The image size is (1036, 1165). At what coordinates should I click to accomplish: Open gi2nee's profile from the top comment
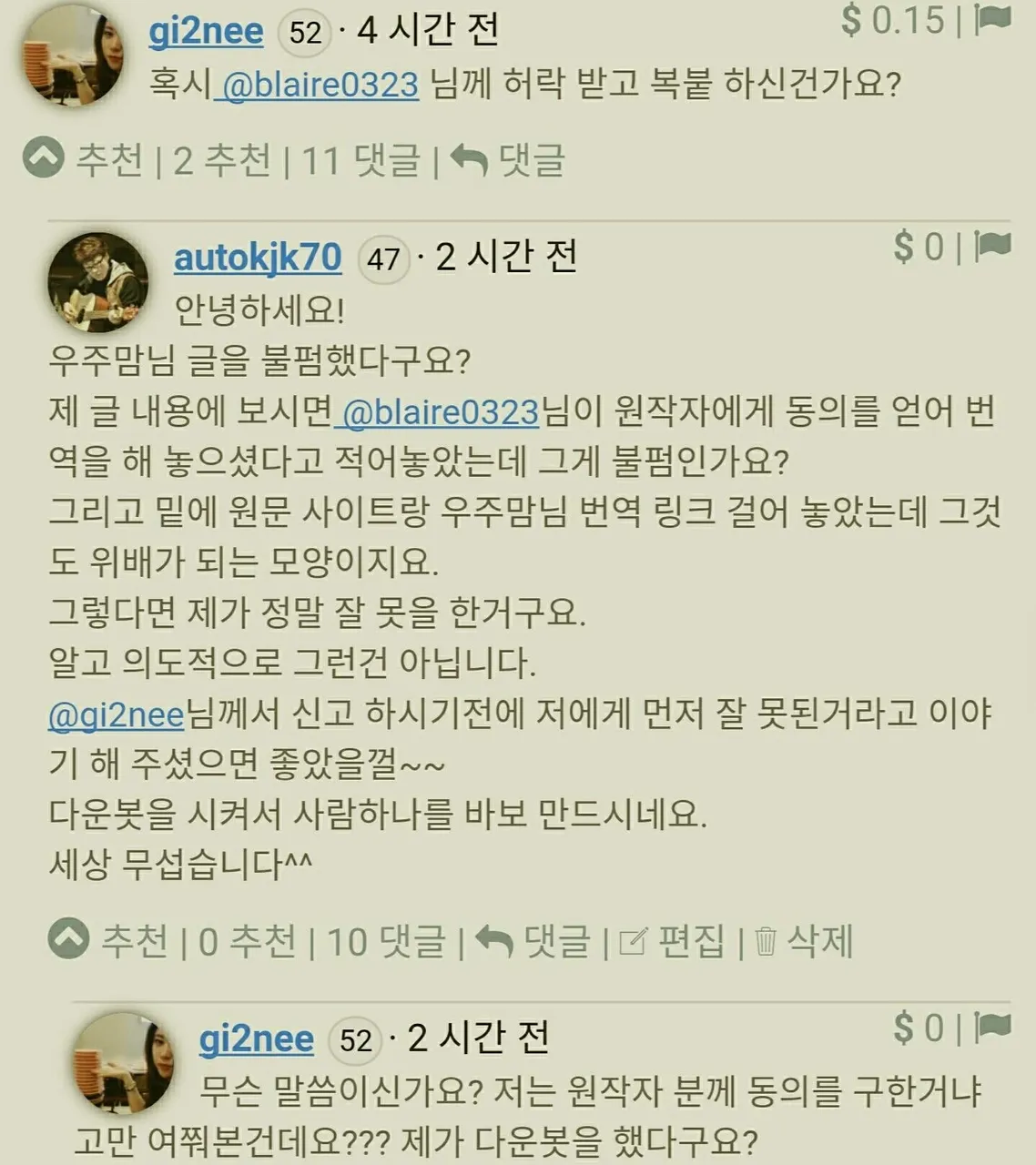click(206, 32)
